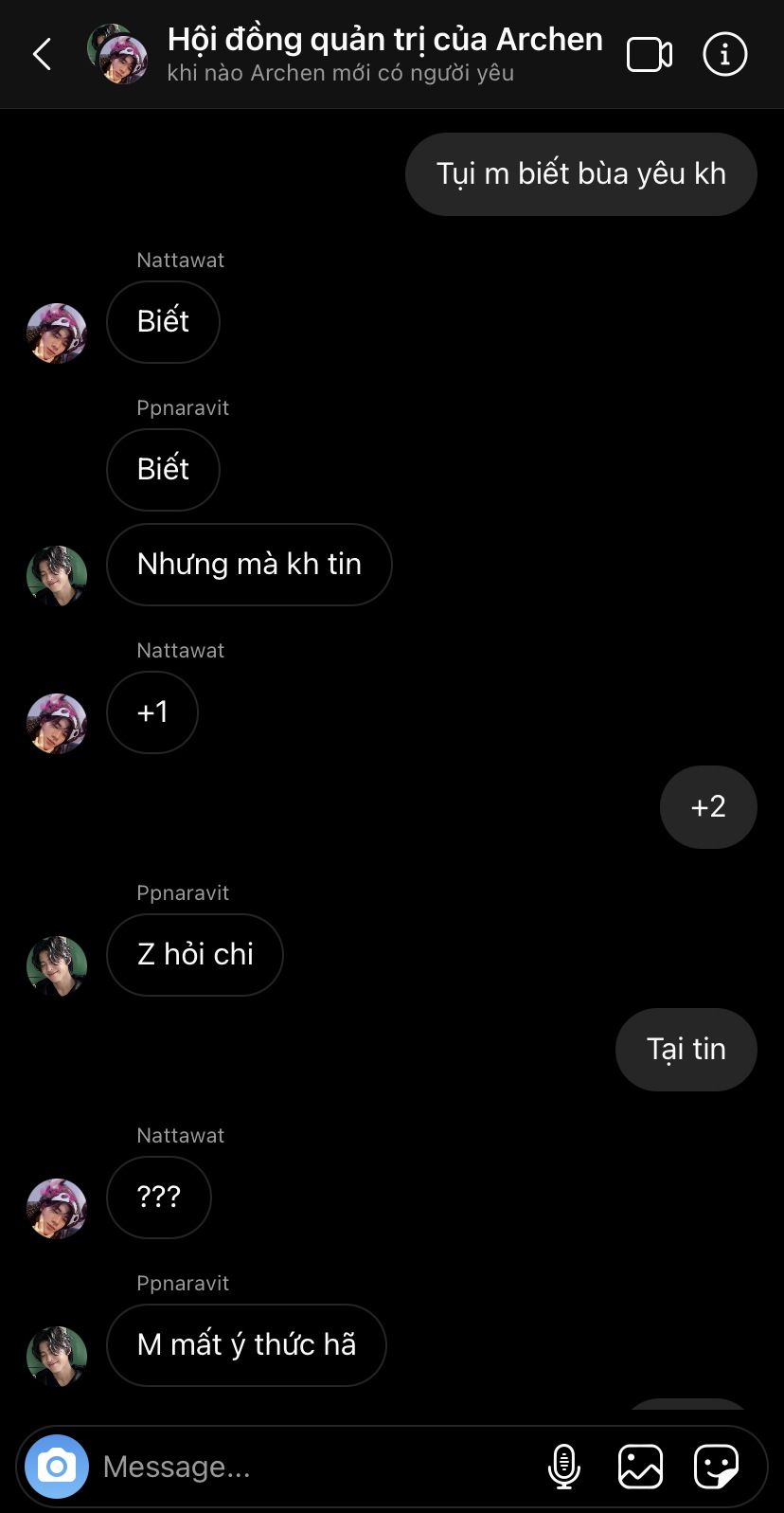This screenshot has width=784, height=1513.
Task: Go back to the chat list
Action: [x=43, y=55]
